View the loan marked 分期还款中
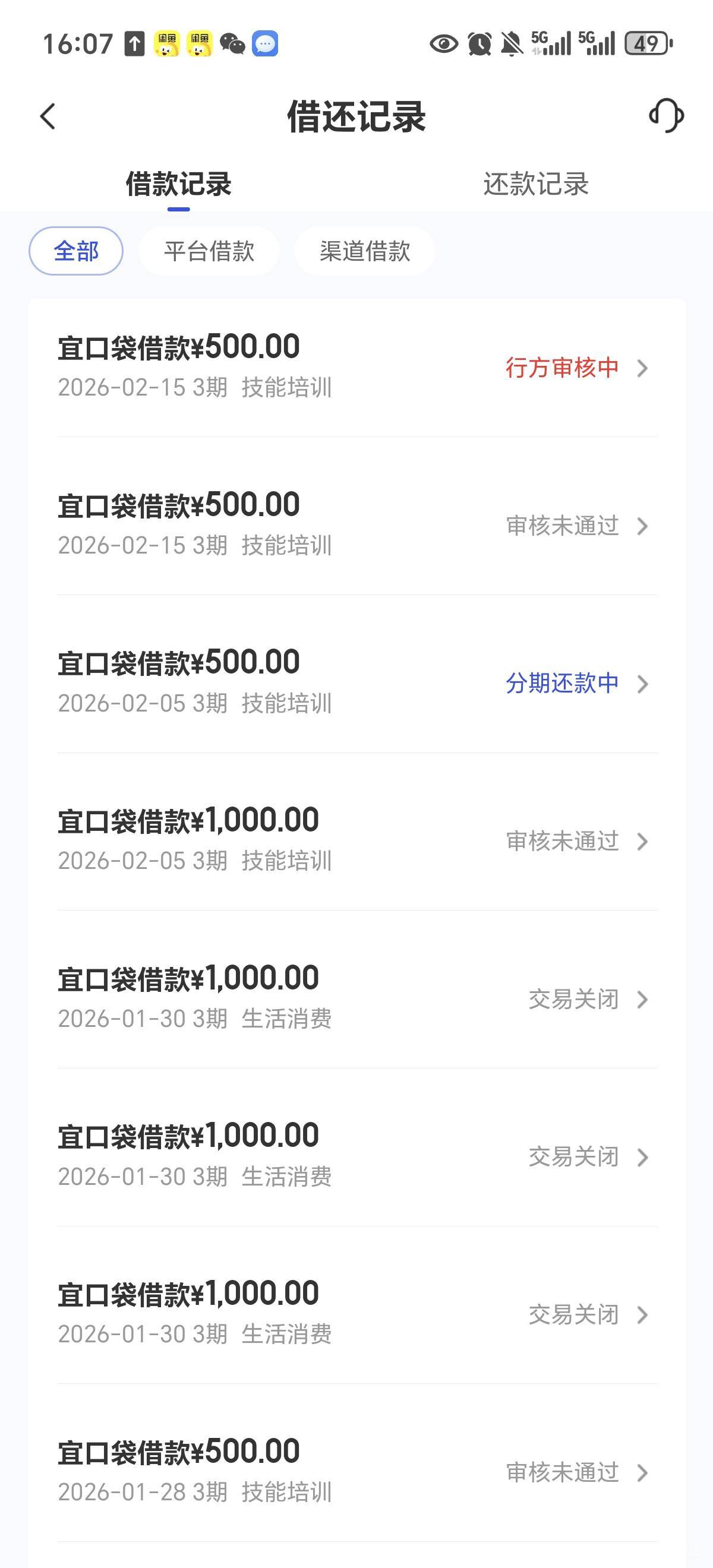 pyautogui.click(x=357, y=682)
